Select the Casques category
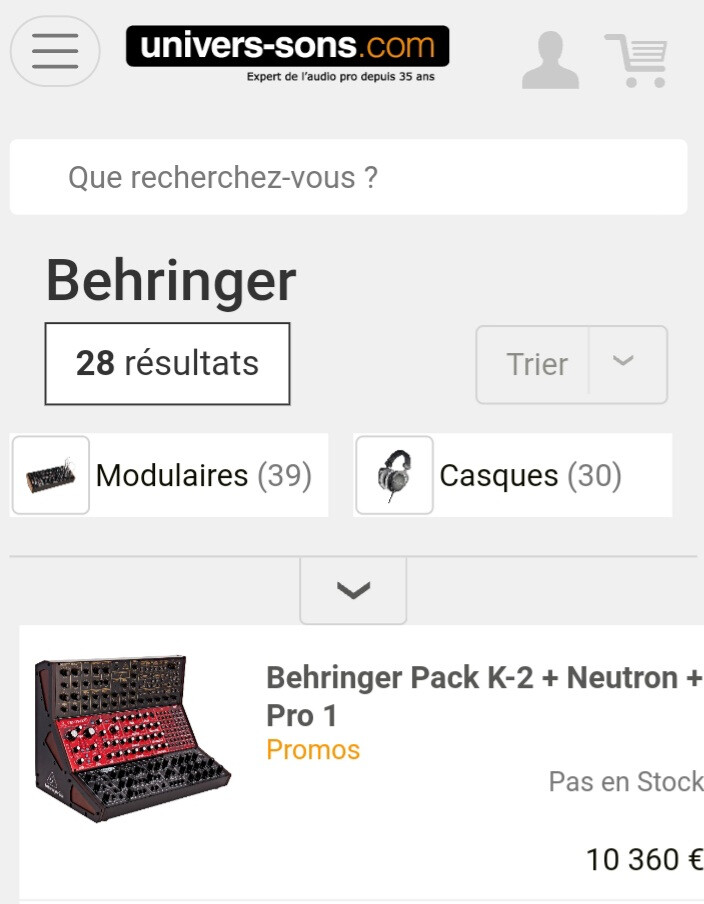Image resolution: width=704 pixels, height=904 pixels. (512, 475)
